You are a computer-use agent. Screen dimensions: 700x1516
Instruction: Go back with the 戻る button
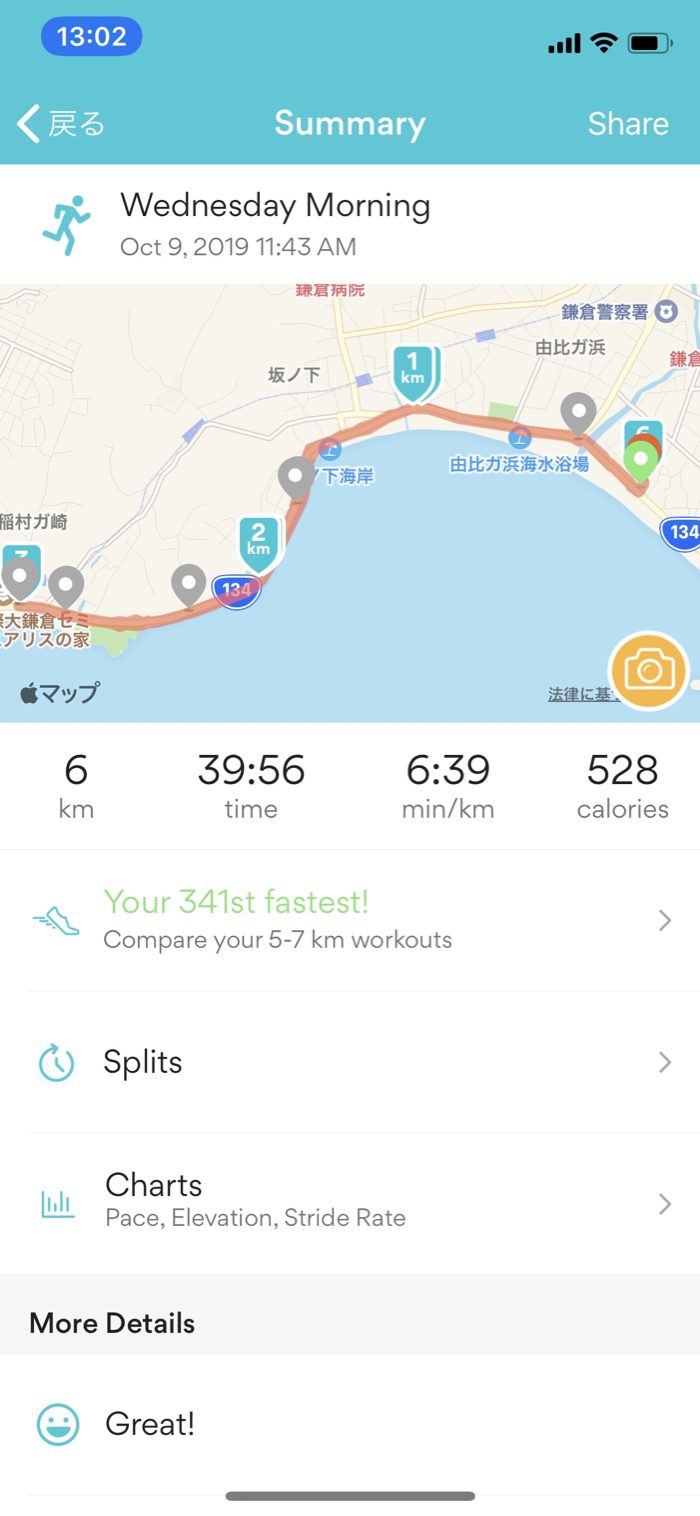tap(62, 124)
